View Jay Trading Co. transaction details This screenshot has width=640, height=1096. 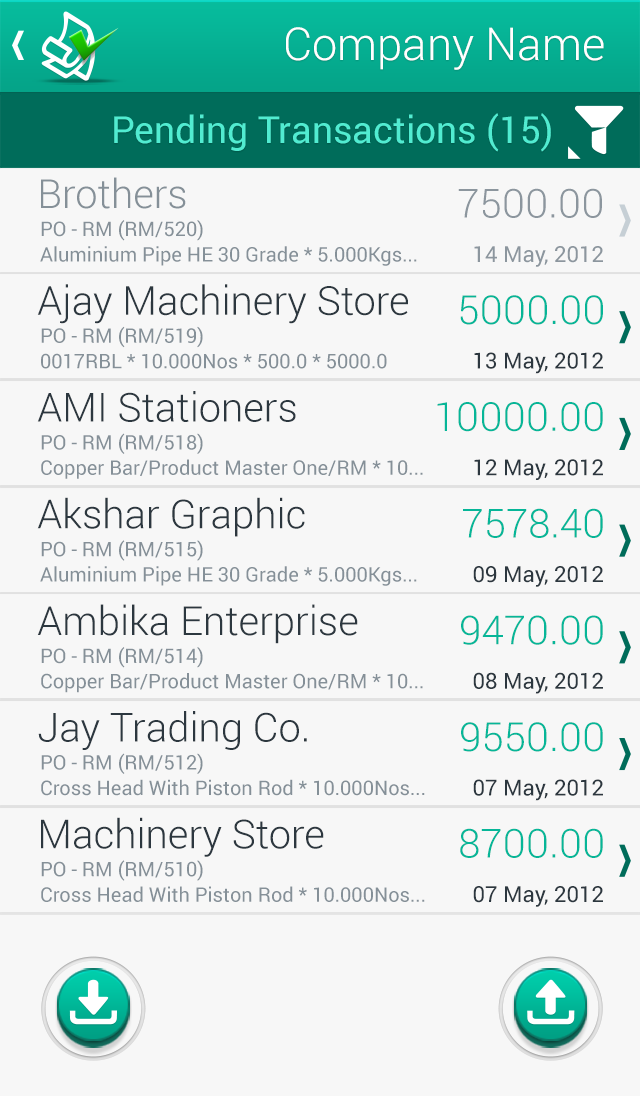[320, 754]
